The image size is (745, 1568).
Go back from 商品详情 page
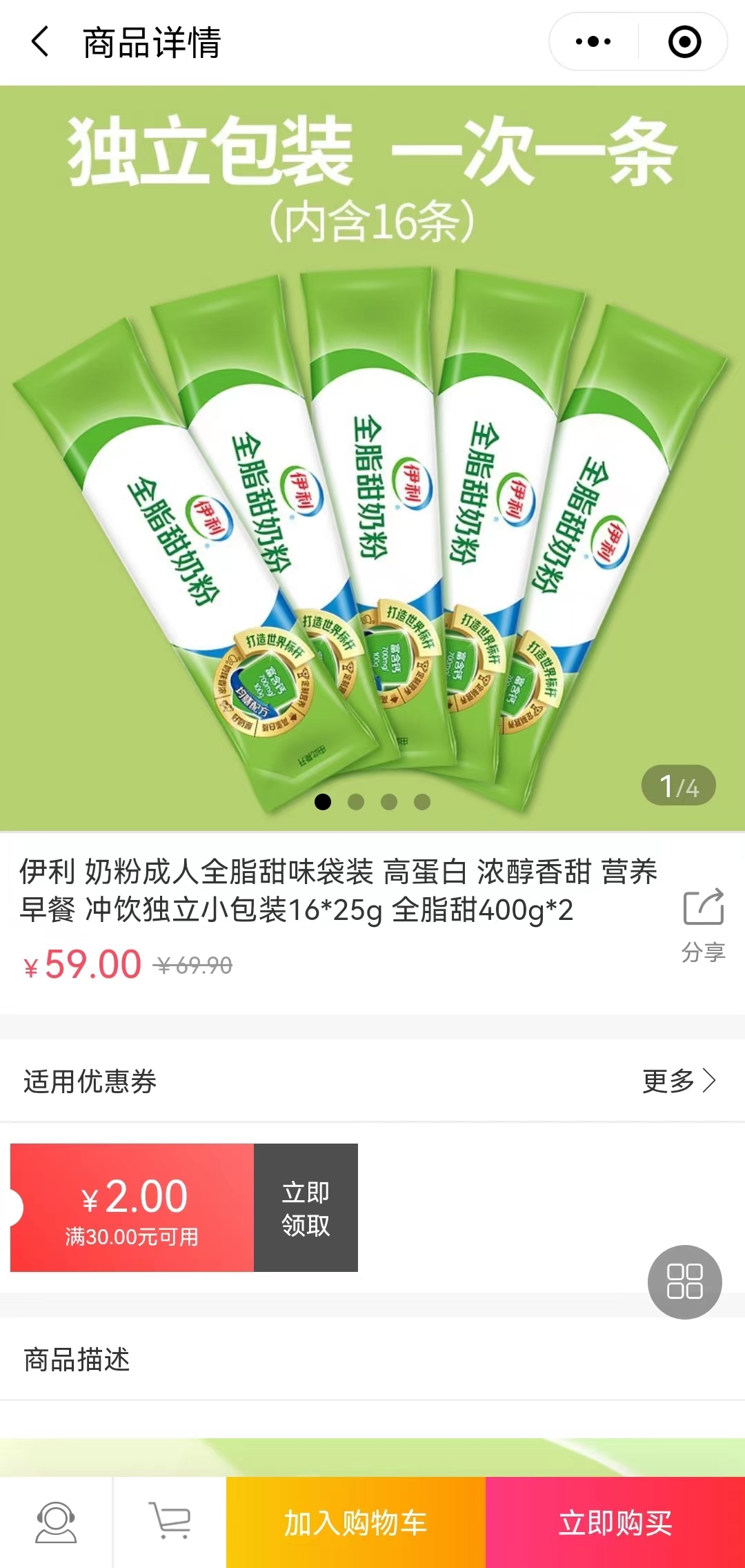pyautogui.click(x=40, y=42)
